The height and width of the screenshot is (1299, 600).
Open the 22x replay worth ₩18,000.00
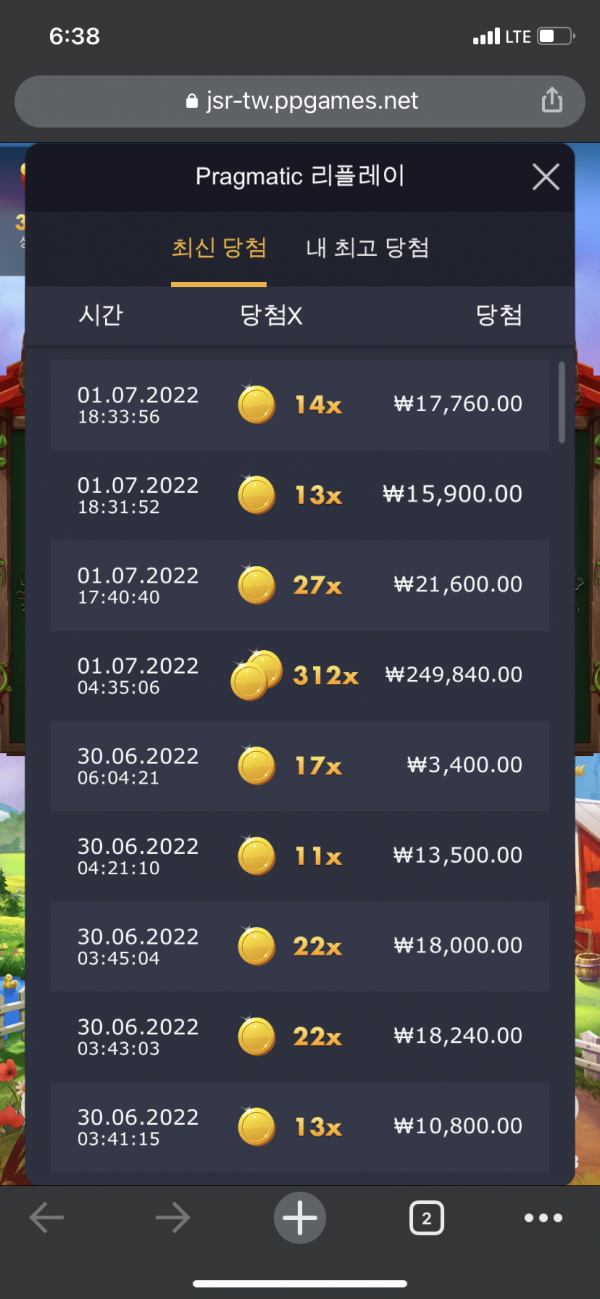coord(300,946)
